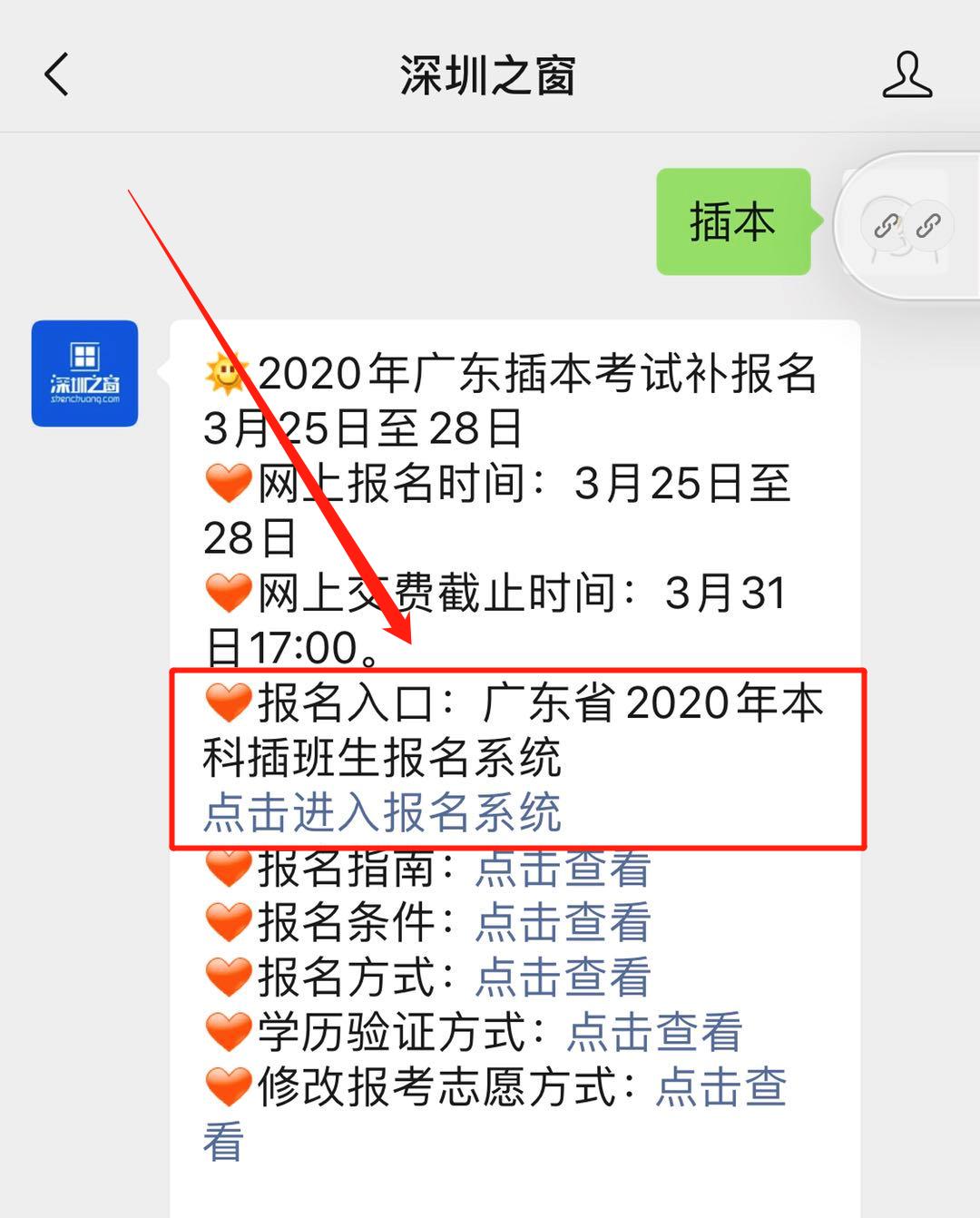Tap the floating link bubble
Viewport: 980px width, 1218px height.
906,225
